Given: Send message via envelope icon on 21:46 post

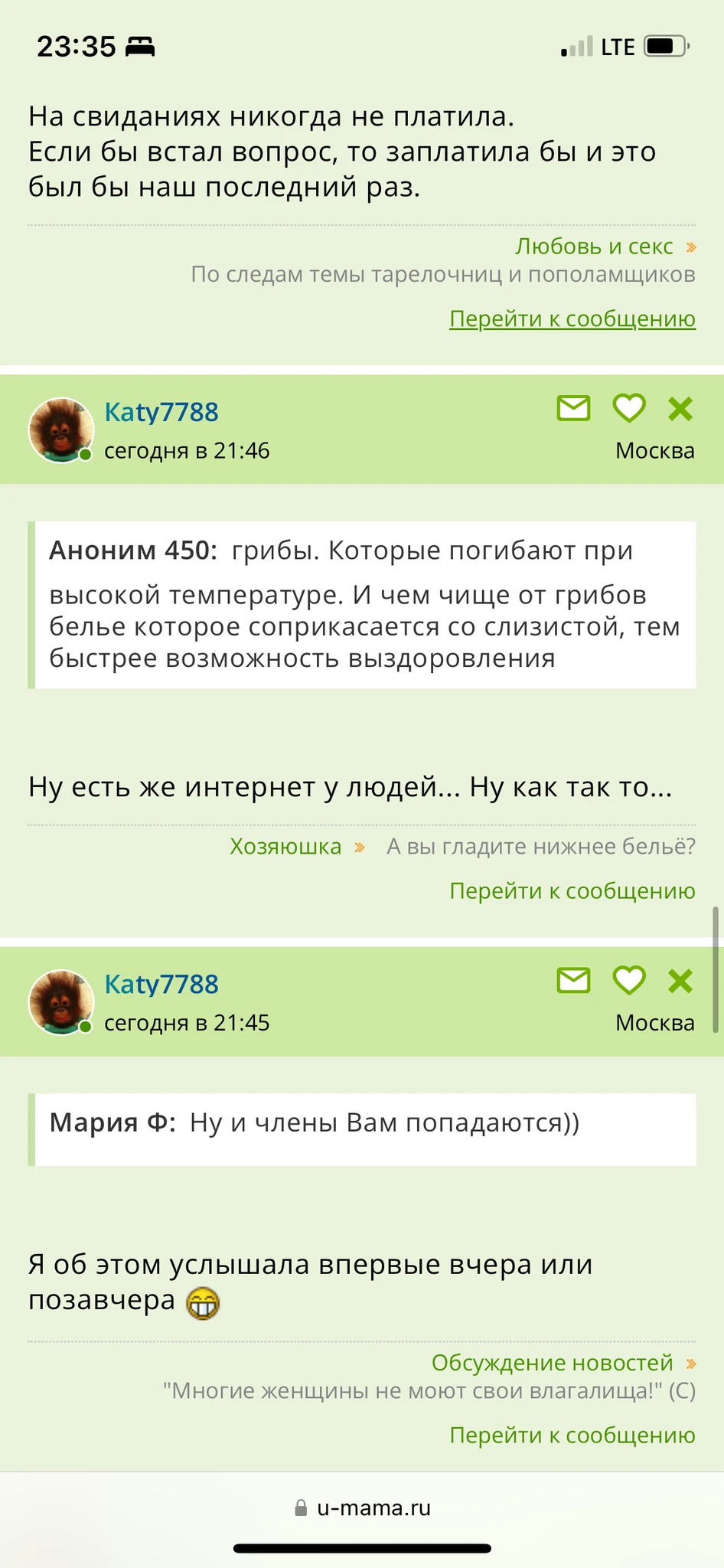Looking at the screenshot, I should coord(573,409).
